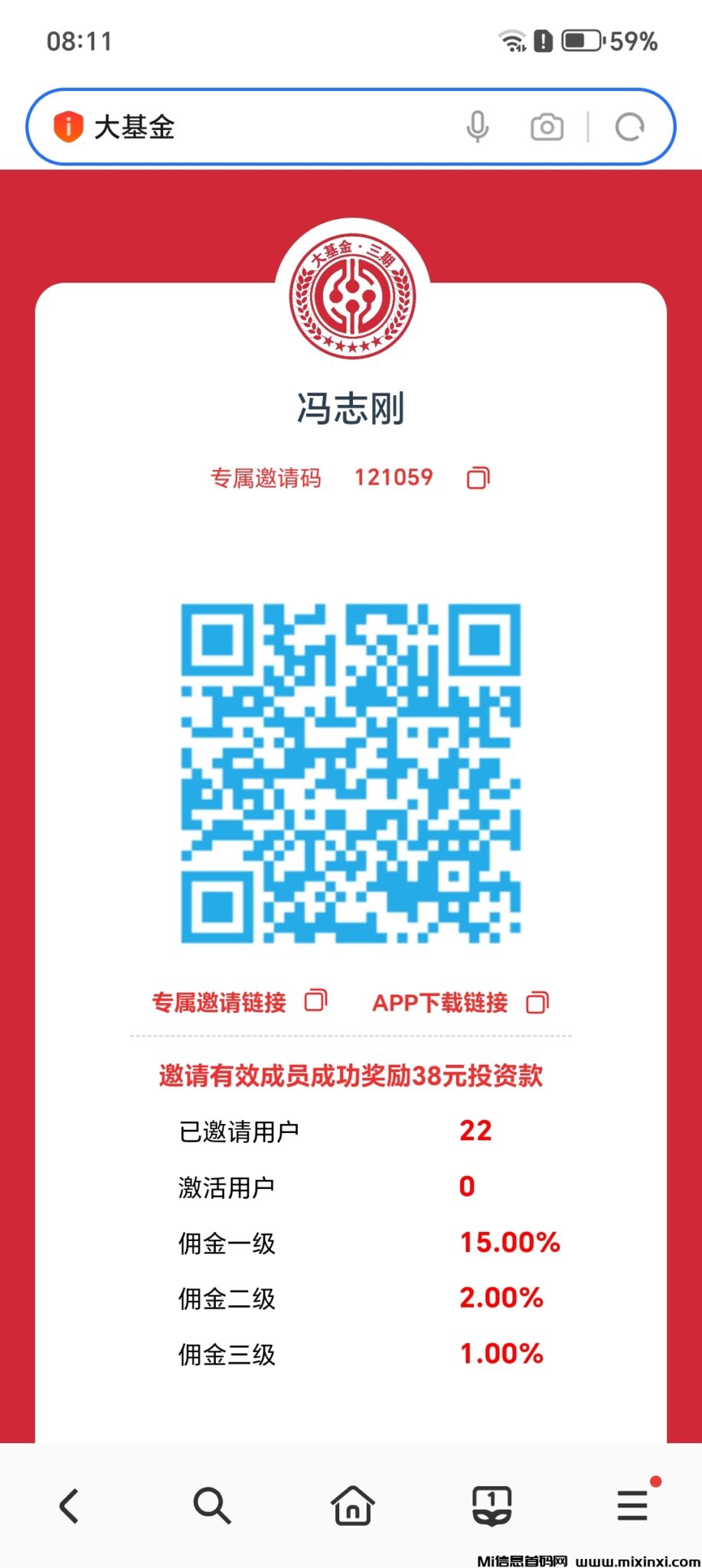Tap the back arrow in the bottom navigation
702x1568 pixels.
pyautogui.click(x=68, y=1504)
